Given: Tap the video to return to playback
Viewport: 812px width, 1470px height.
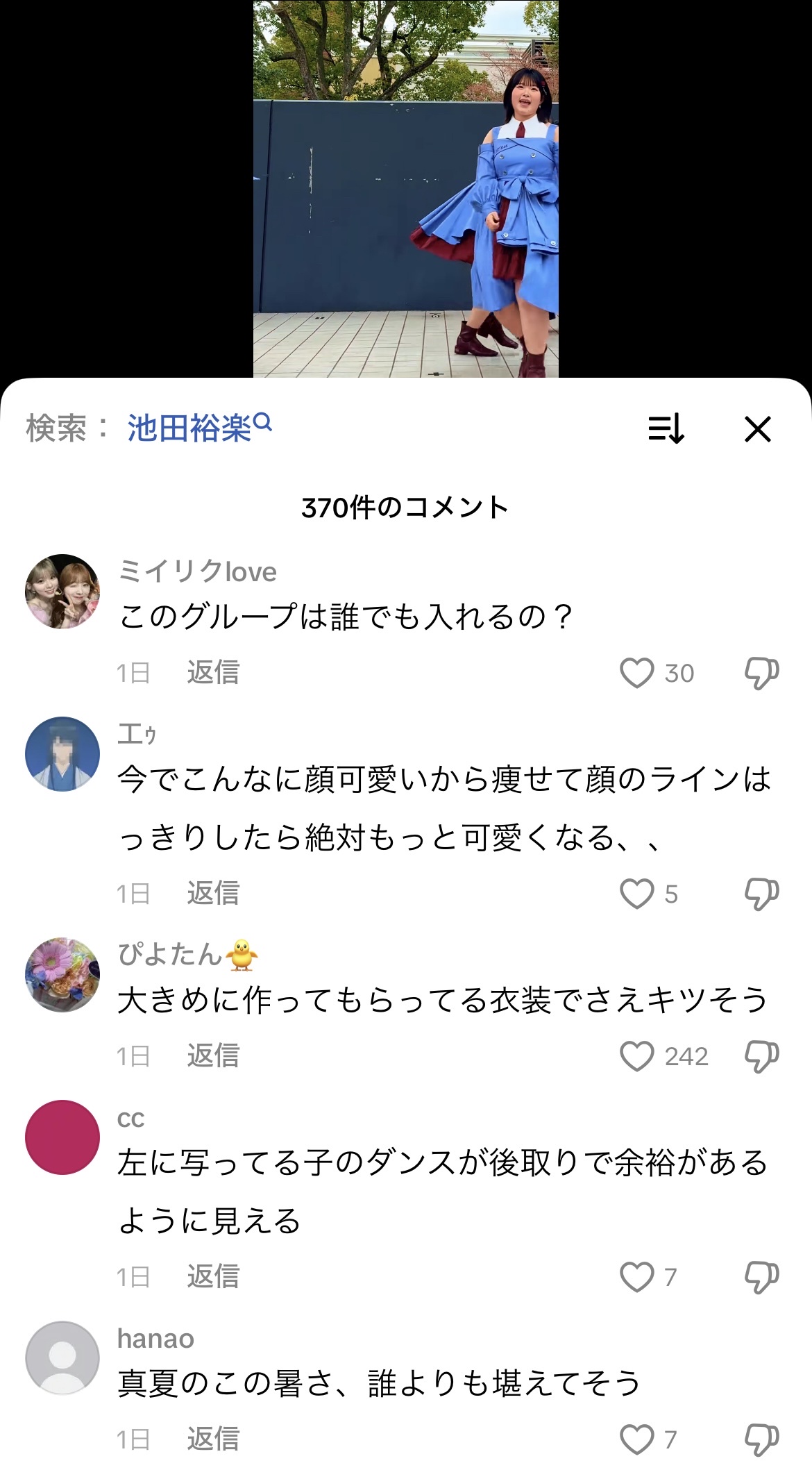Looking at the screenshot, I should point(405,187).
